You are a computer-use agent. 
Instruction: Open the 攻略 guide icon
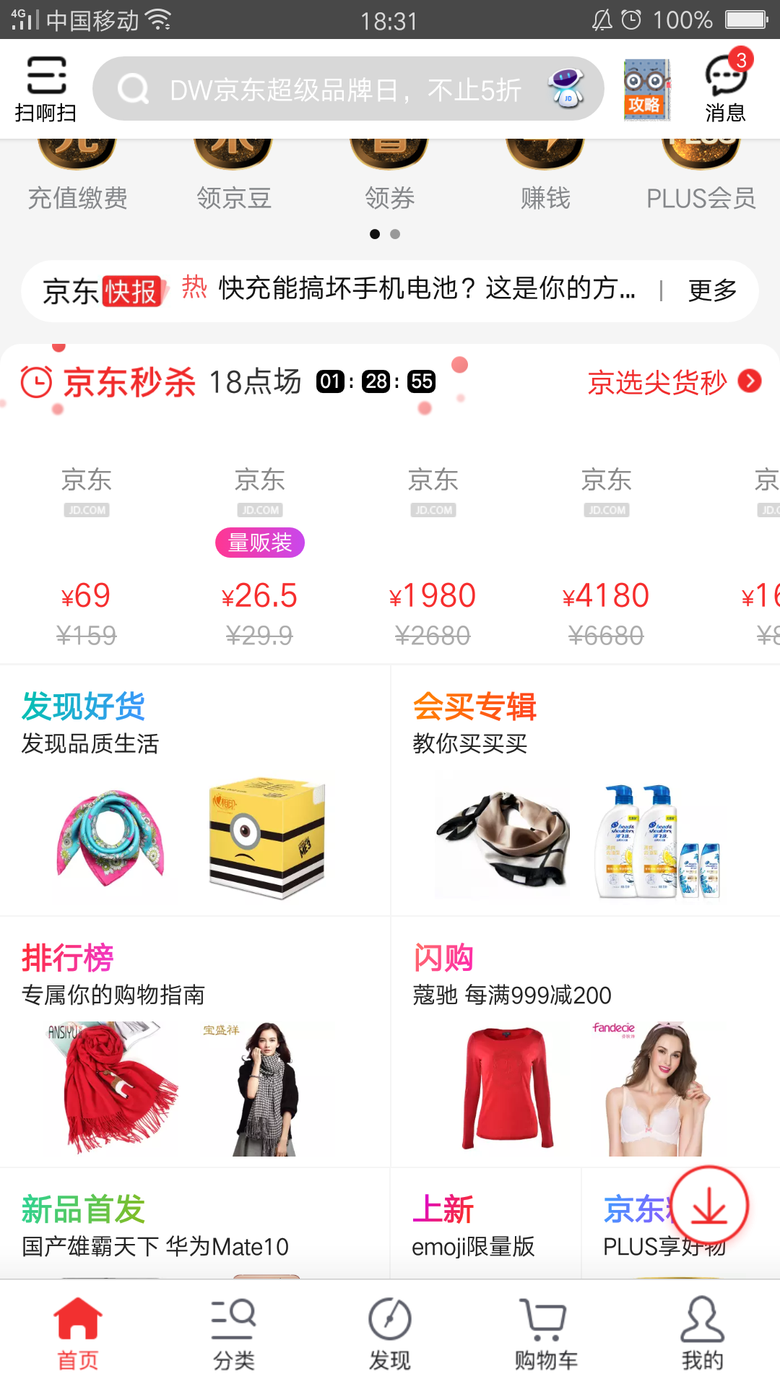(646, 90)
